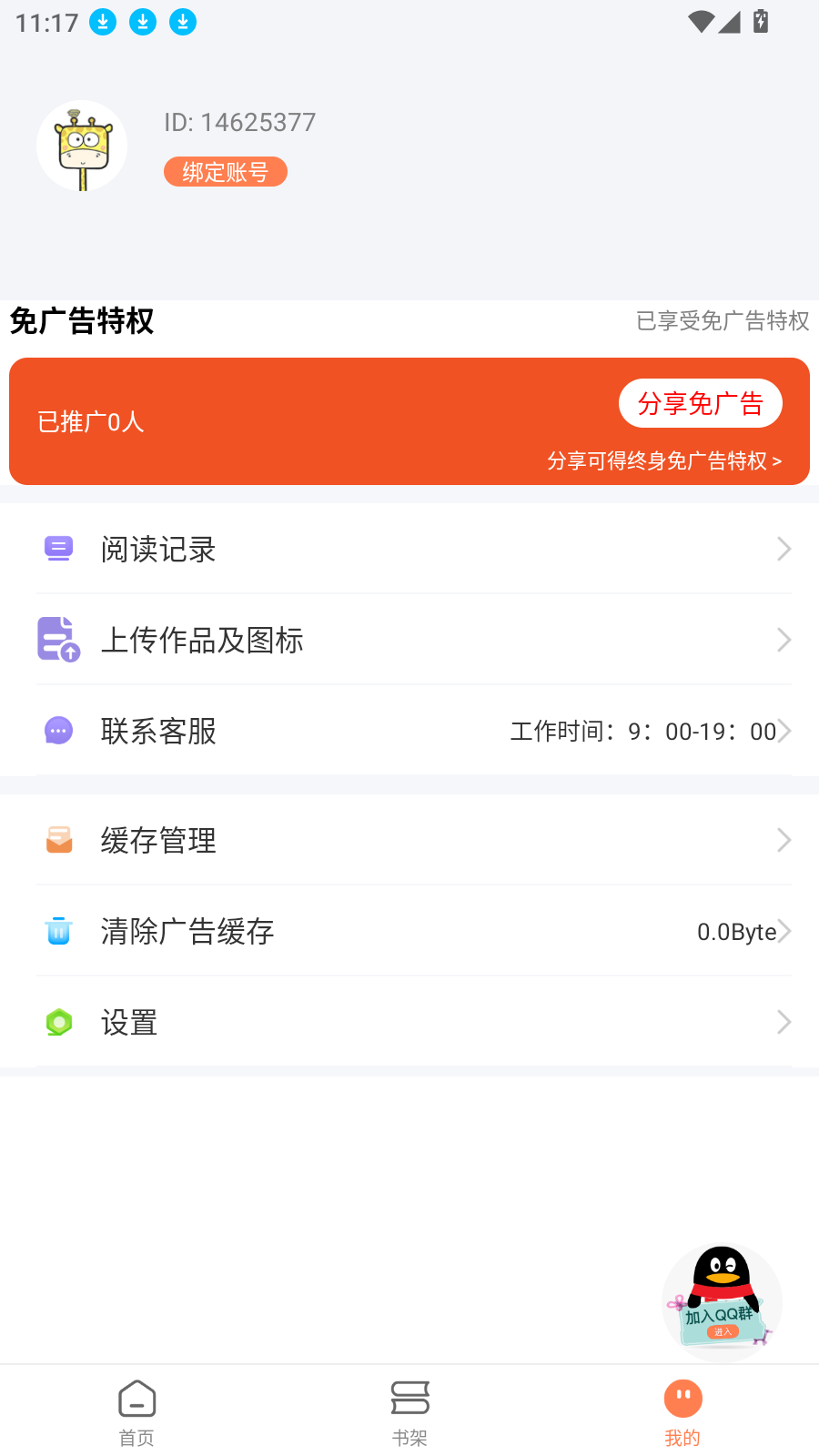Tap the QQ penguin 加入QQ群 floating icon
The width and height of the screenshot is (819, 1456).
point(722,1301)
